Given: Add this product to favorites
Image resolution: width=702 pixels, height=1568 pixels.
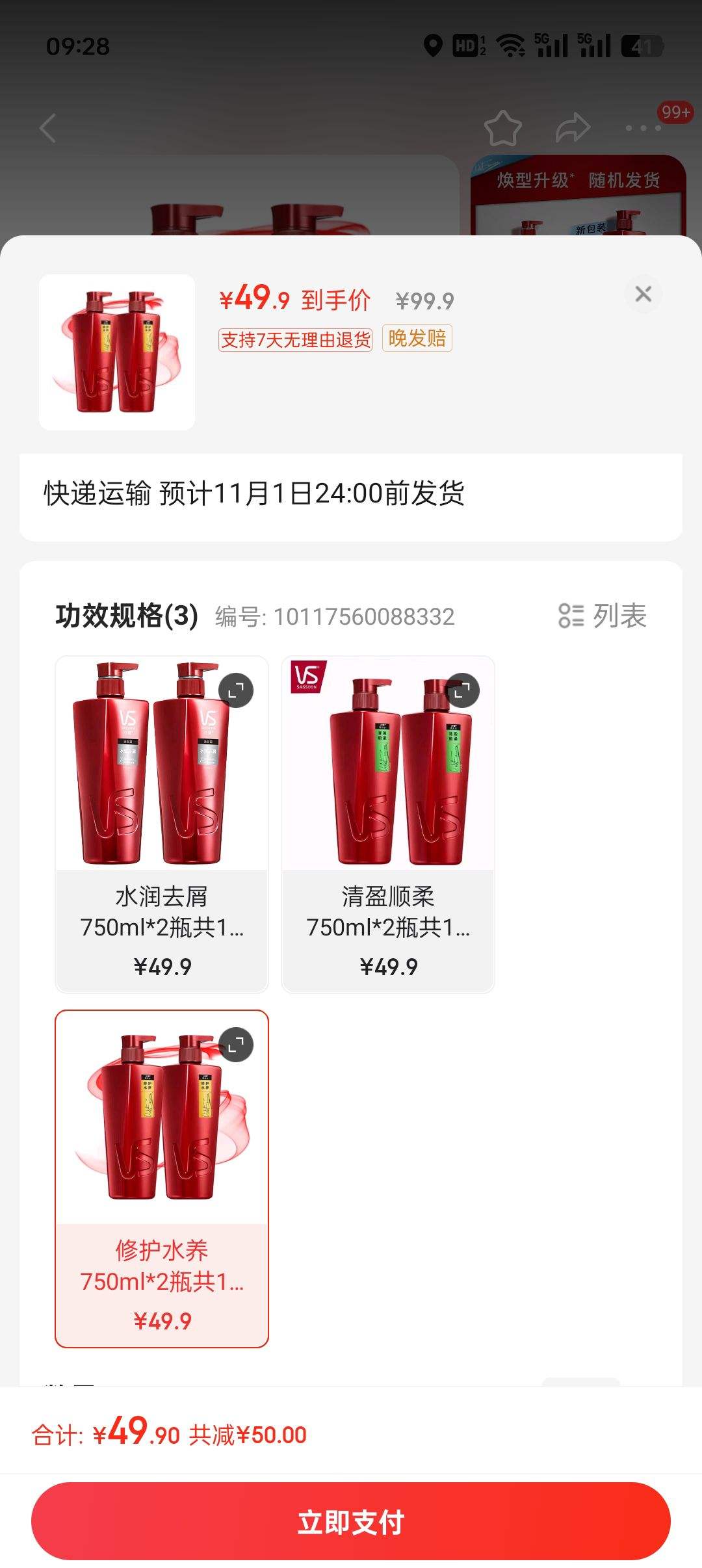Looking at the screenshot, I should tap(502, 127).
